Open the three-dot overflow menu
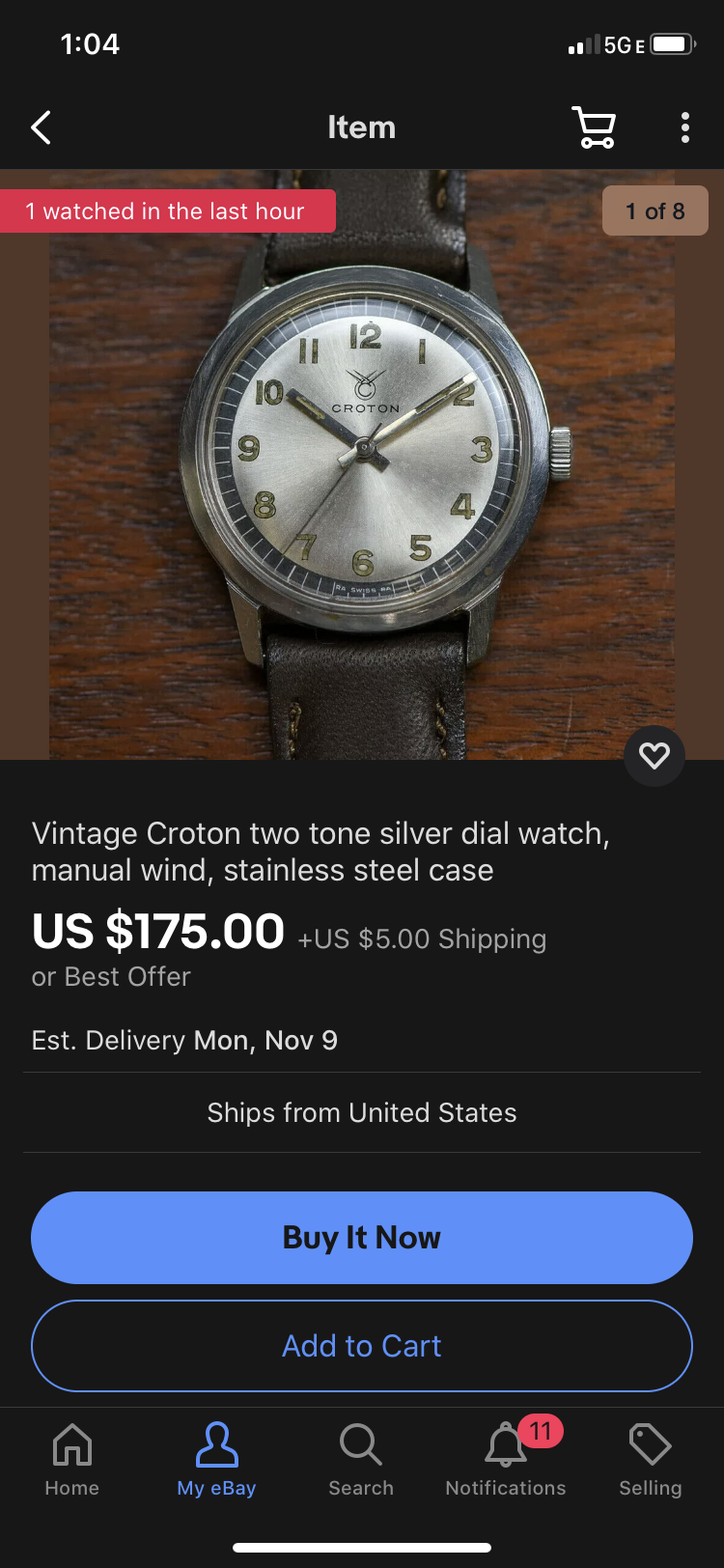 [684, 127]
